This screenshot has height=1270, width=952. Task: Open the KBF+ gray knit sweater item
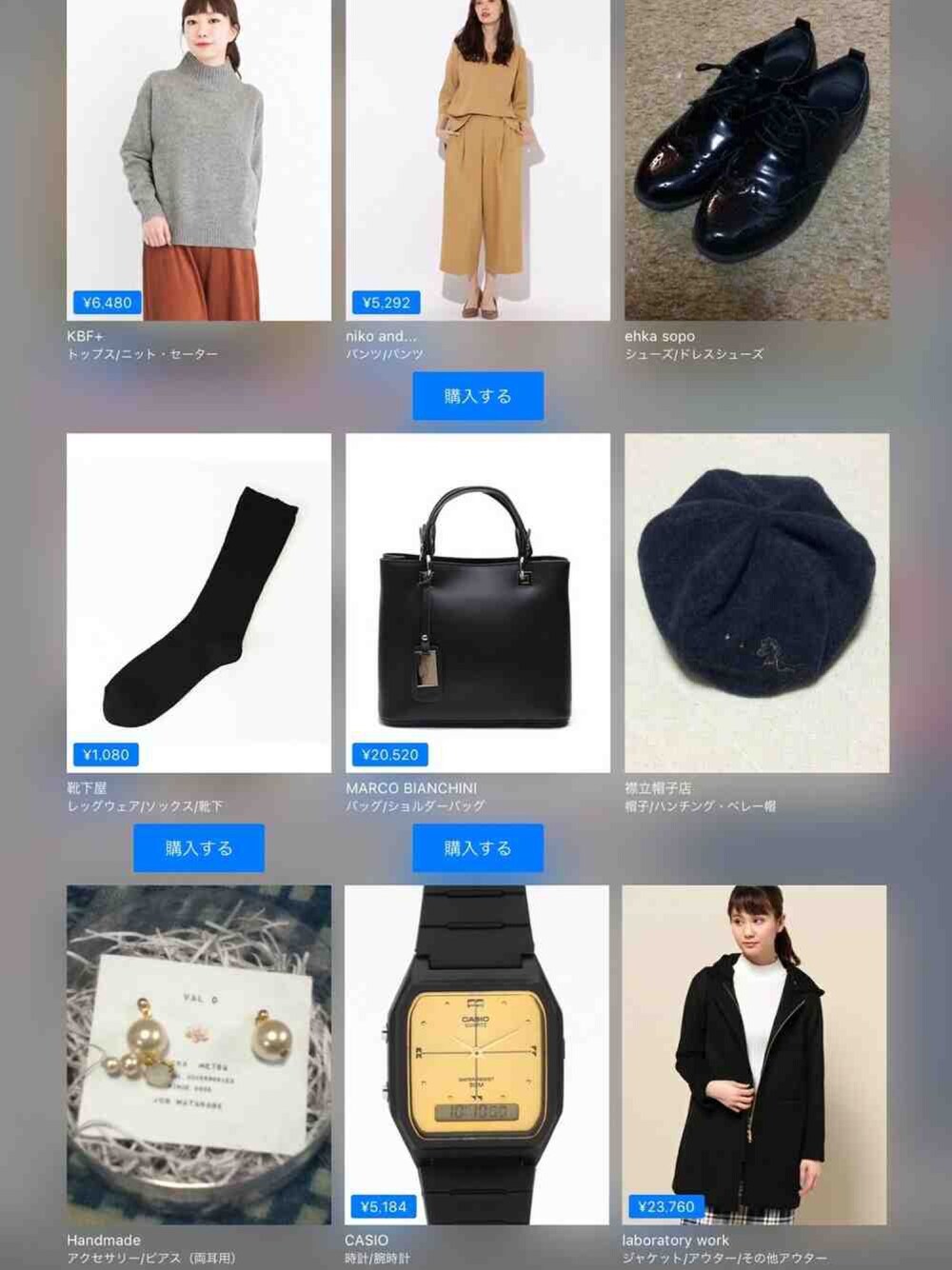coord(199,159)
